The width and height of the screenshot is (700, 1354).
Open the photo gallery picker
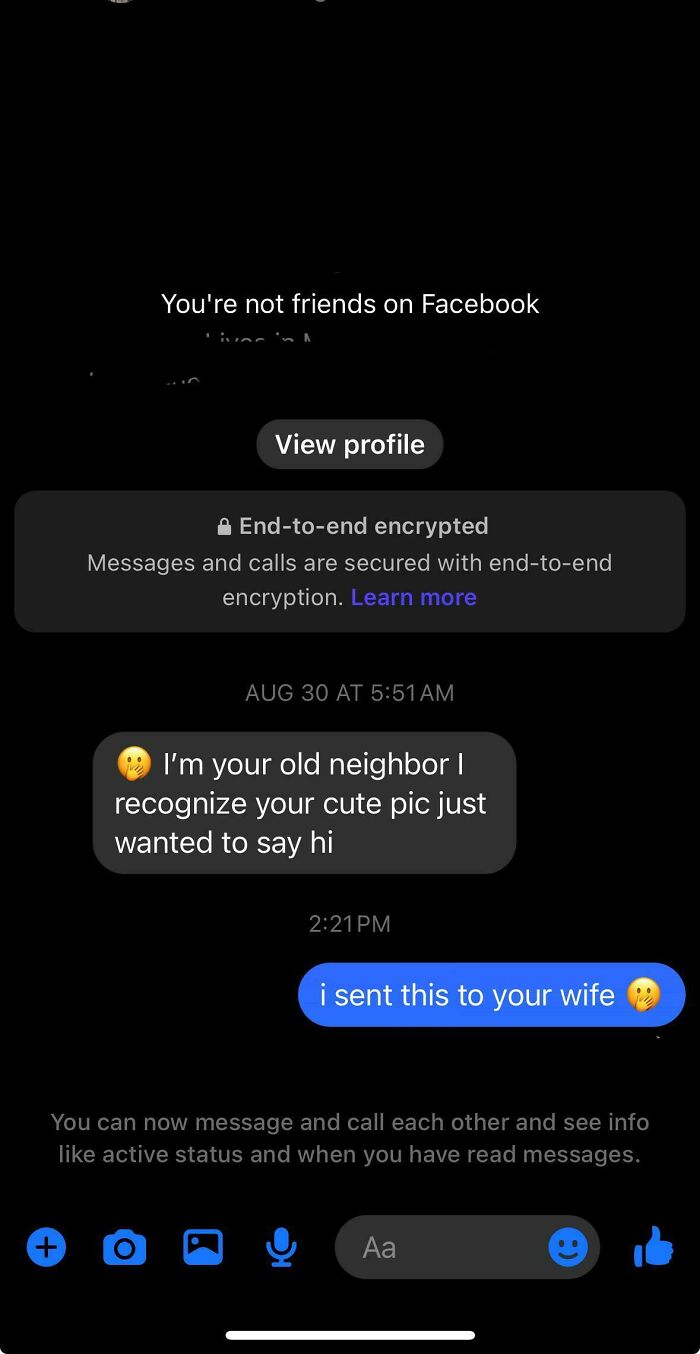[x=203, y=1247]
